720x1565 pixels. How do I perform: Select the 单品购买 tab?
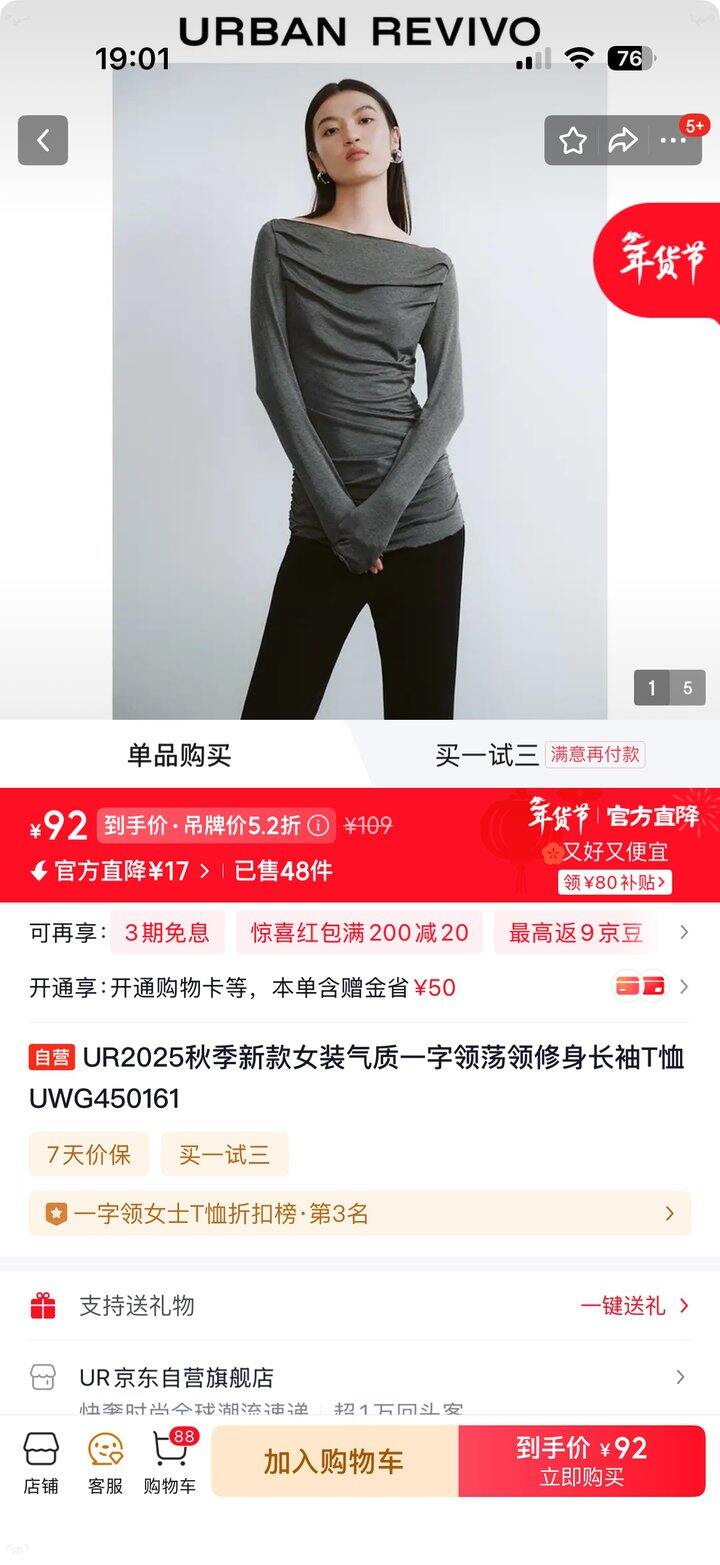[179, 755]
